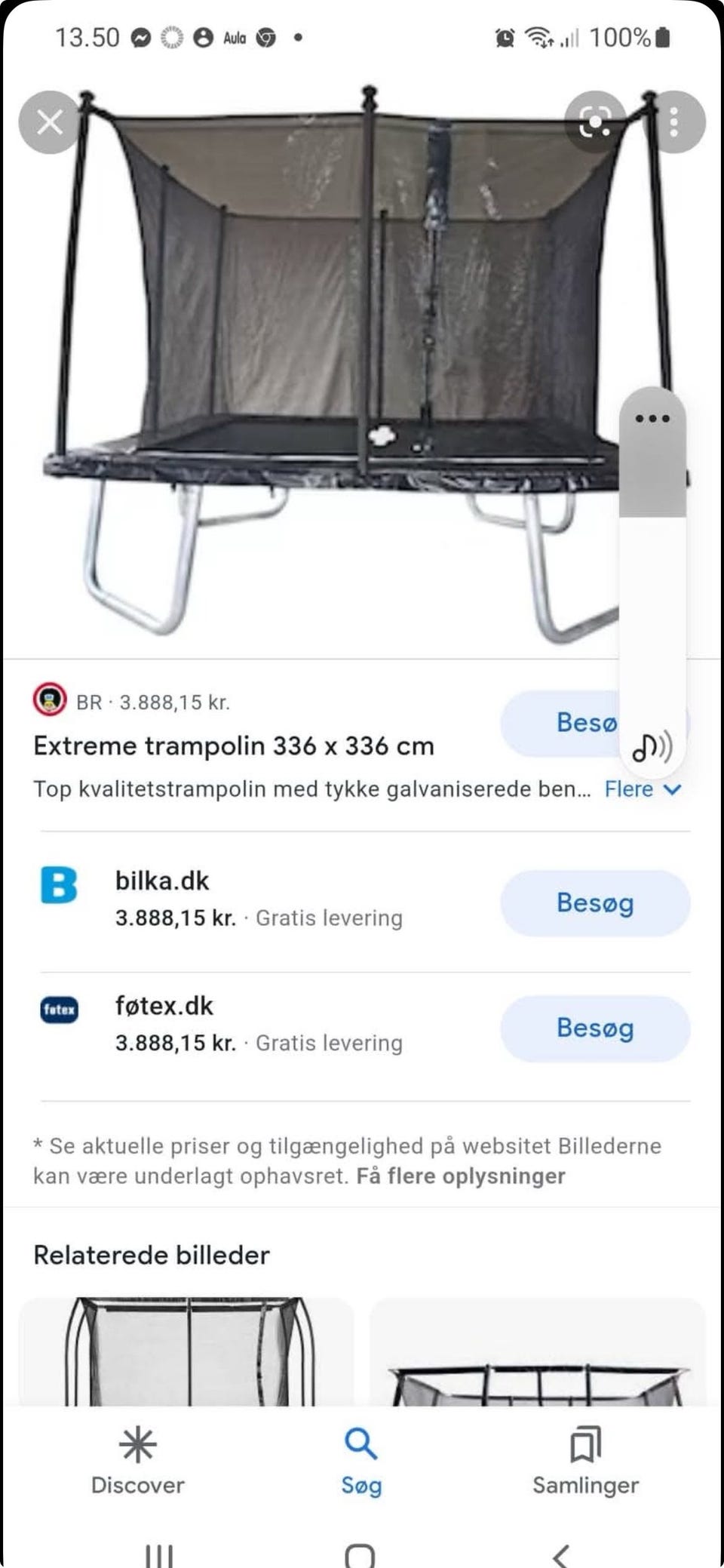Viewport: 724px width, 1568px height.
Task: Tap the music note sound icon
Action: tap(652, 747)
